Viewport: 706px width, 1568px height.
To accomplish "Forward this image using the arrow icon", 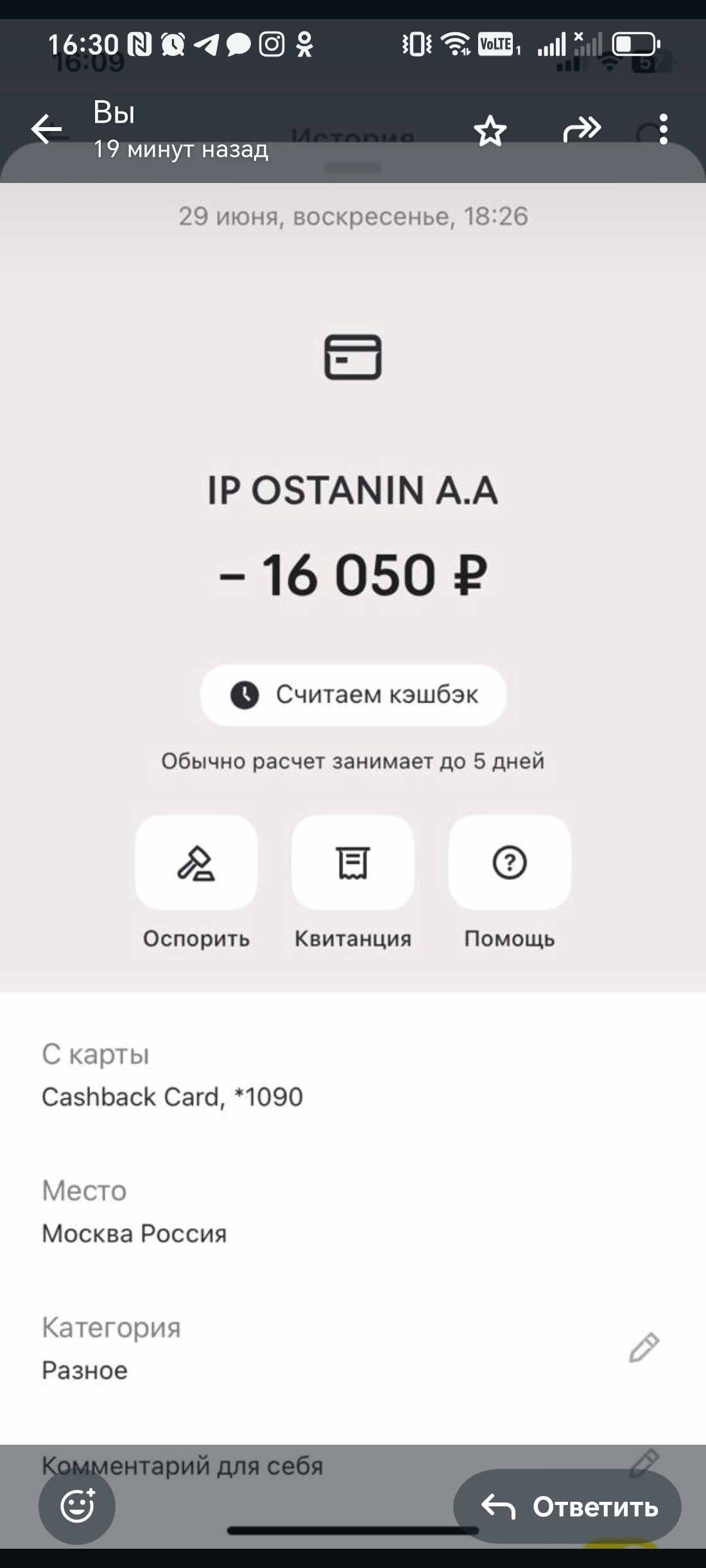I will tap(581, 129).
